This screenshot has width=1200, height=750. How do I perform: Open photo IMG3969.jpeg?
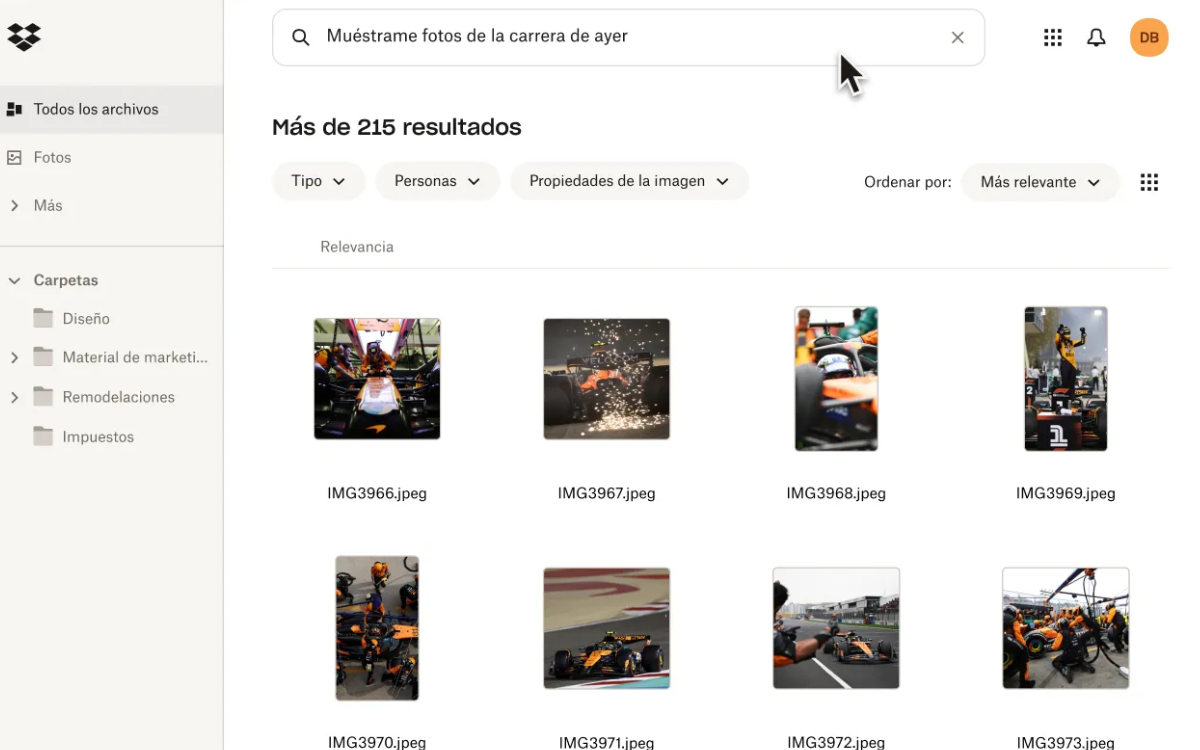[x=1065, y=379]
